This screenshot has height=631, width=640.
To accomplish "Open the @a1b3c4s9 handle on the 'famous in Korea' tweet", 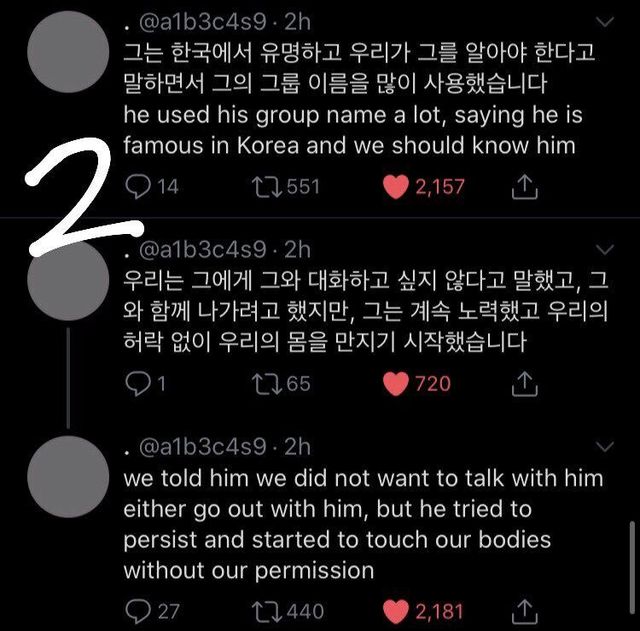I will coord(198,21).
